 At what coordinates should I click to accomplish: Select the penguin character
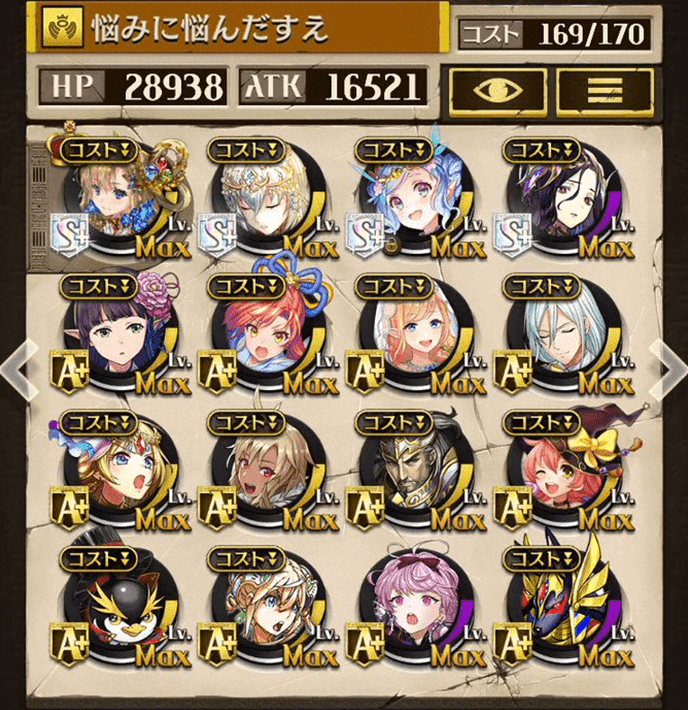point(116,604)
